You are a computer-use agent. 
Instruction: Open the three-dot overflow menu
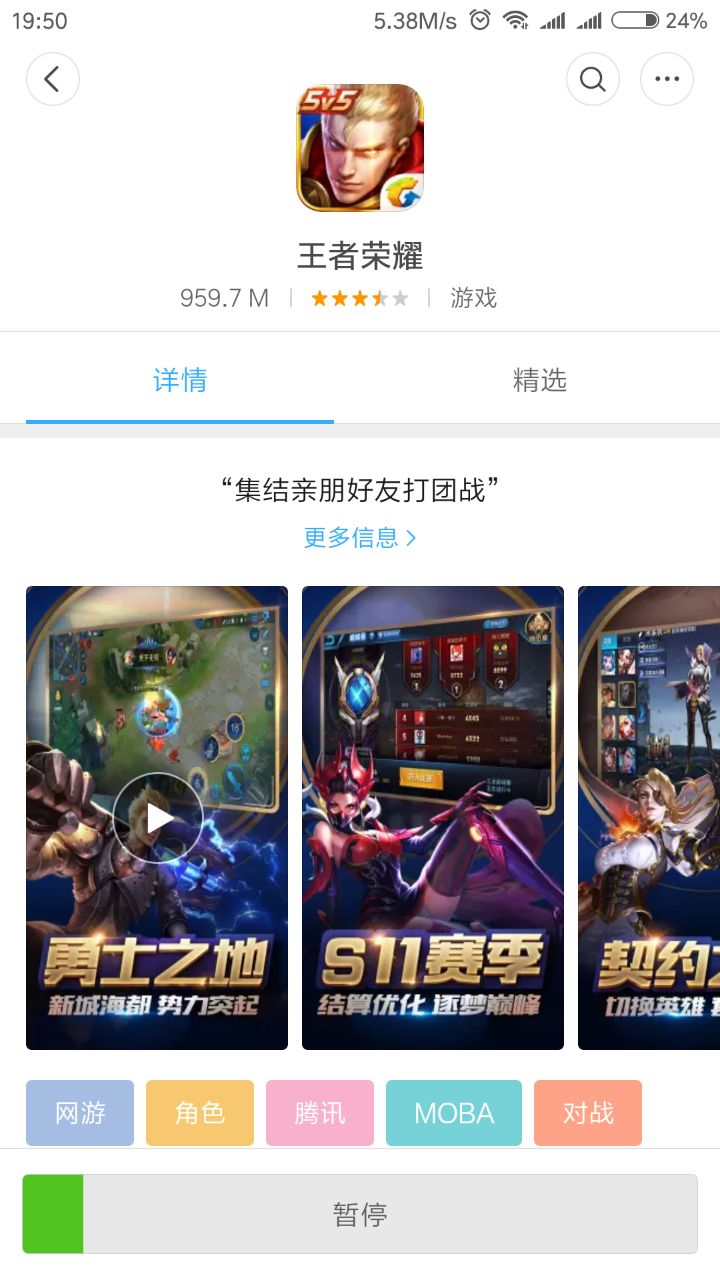pos(667,79)
